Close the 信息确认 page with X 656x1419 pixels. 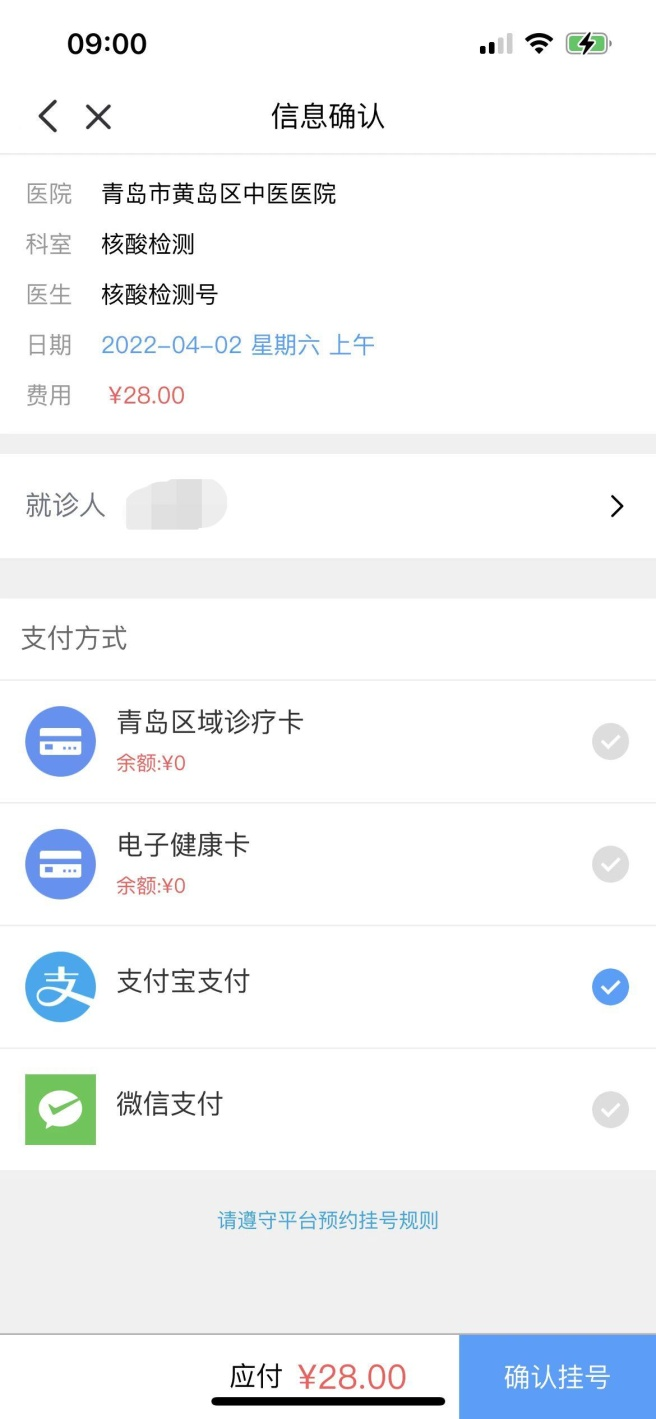tap(98, 117)
